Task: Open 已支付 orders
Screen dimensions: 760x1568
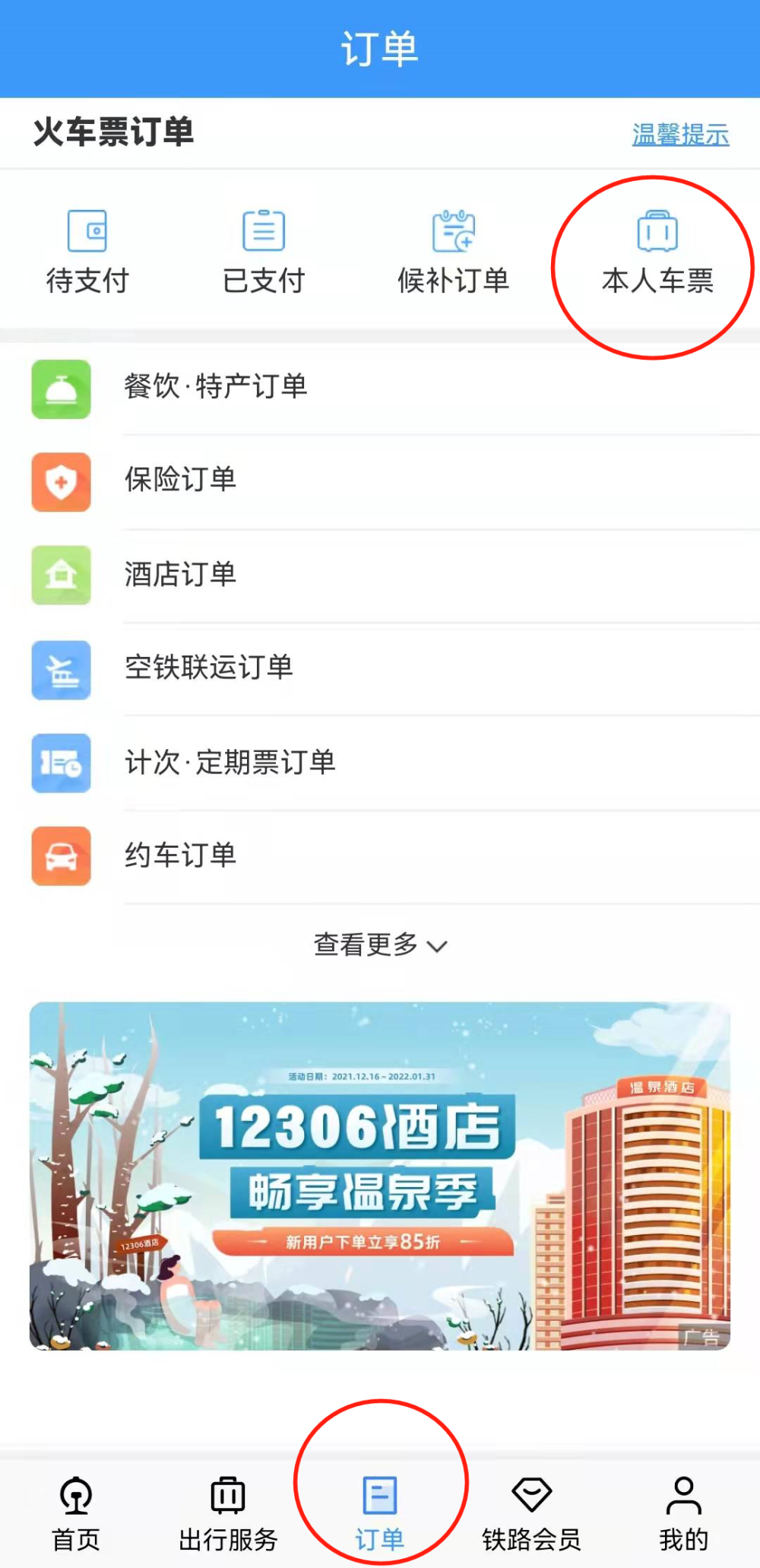Action: (x=264, y=252)
